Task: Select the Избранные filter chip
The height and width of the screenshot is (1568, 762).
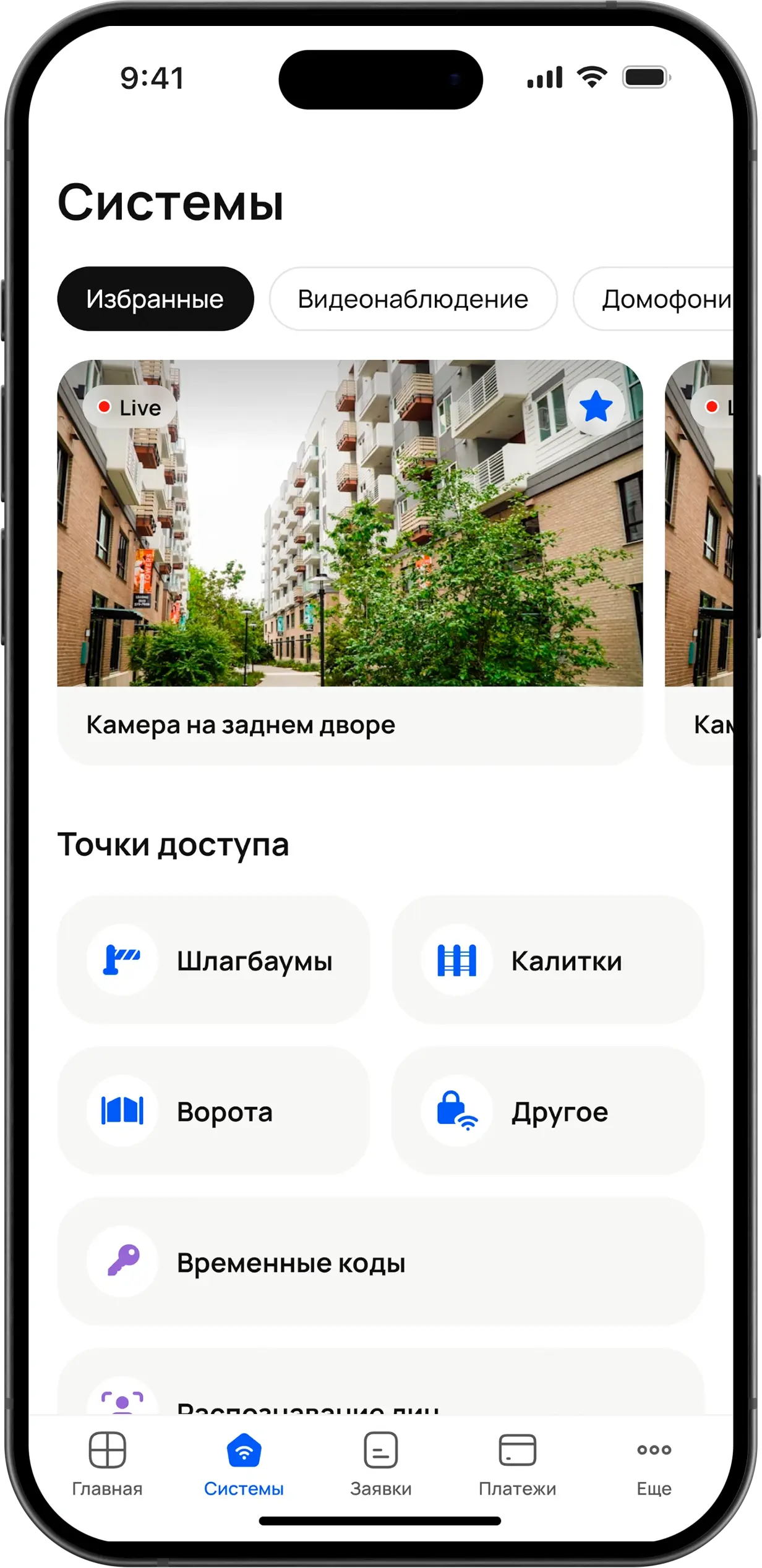Action: [155, 299]
